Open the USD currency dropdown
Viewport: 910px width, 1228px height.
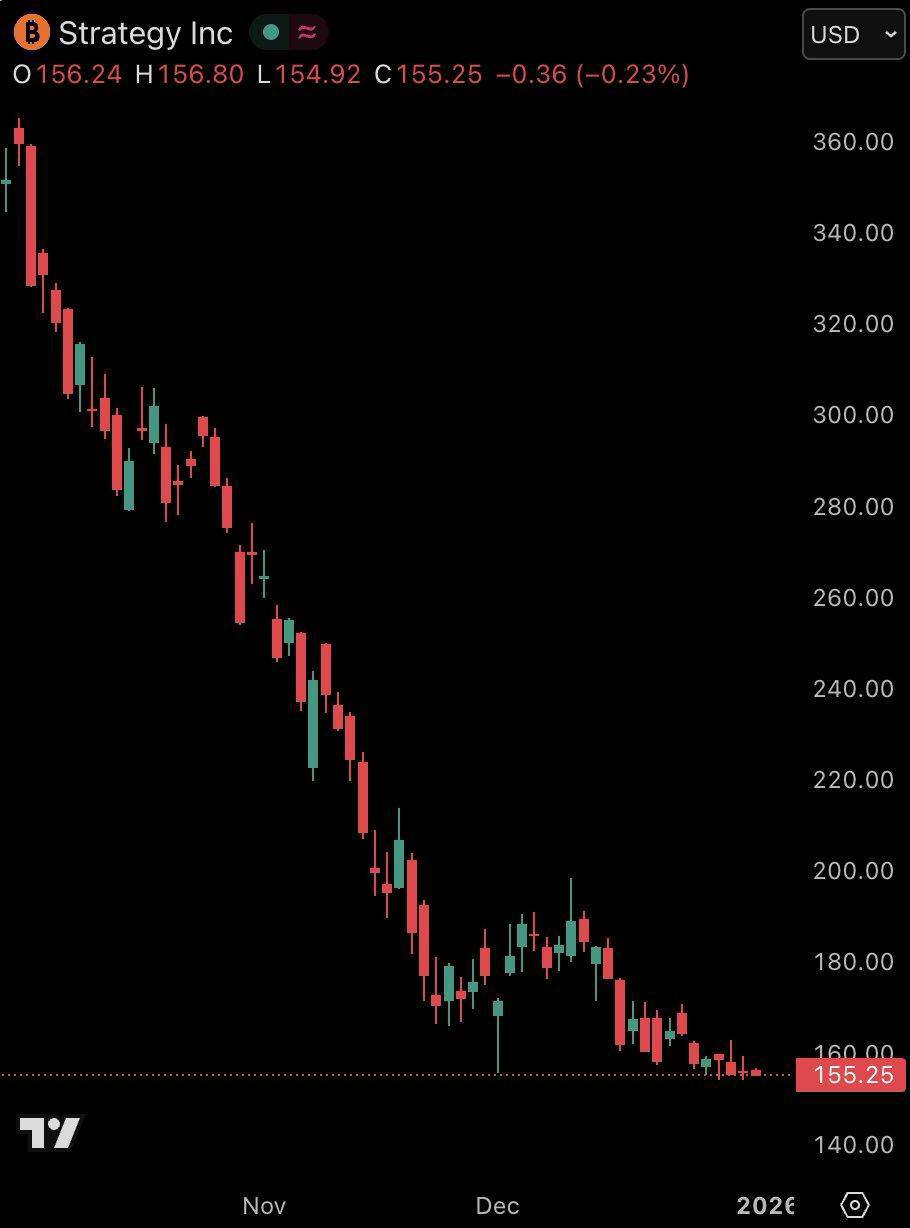(x=853, y=35)
